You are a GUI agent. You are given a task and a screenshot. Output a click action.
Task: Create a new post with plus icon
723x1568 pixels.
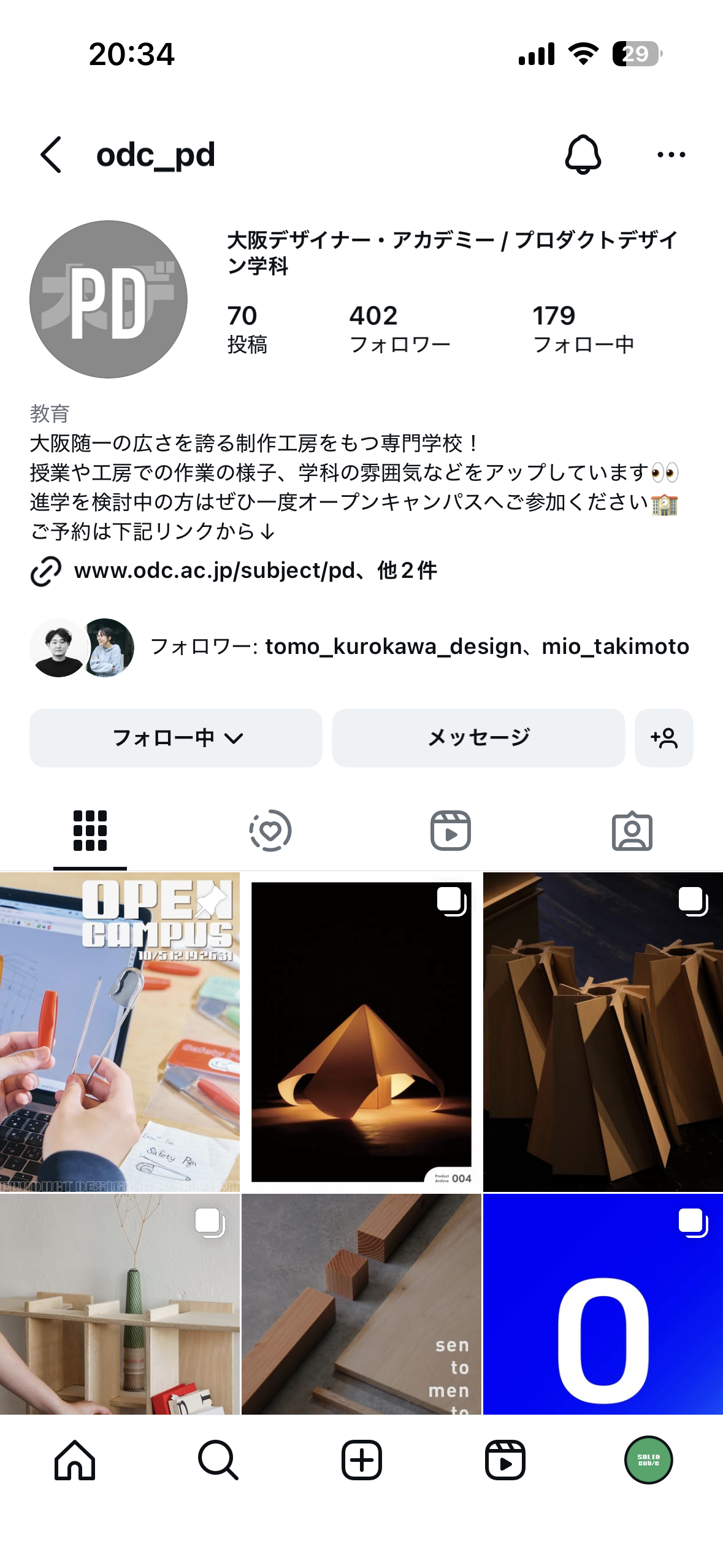point(362,1460)
